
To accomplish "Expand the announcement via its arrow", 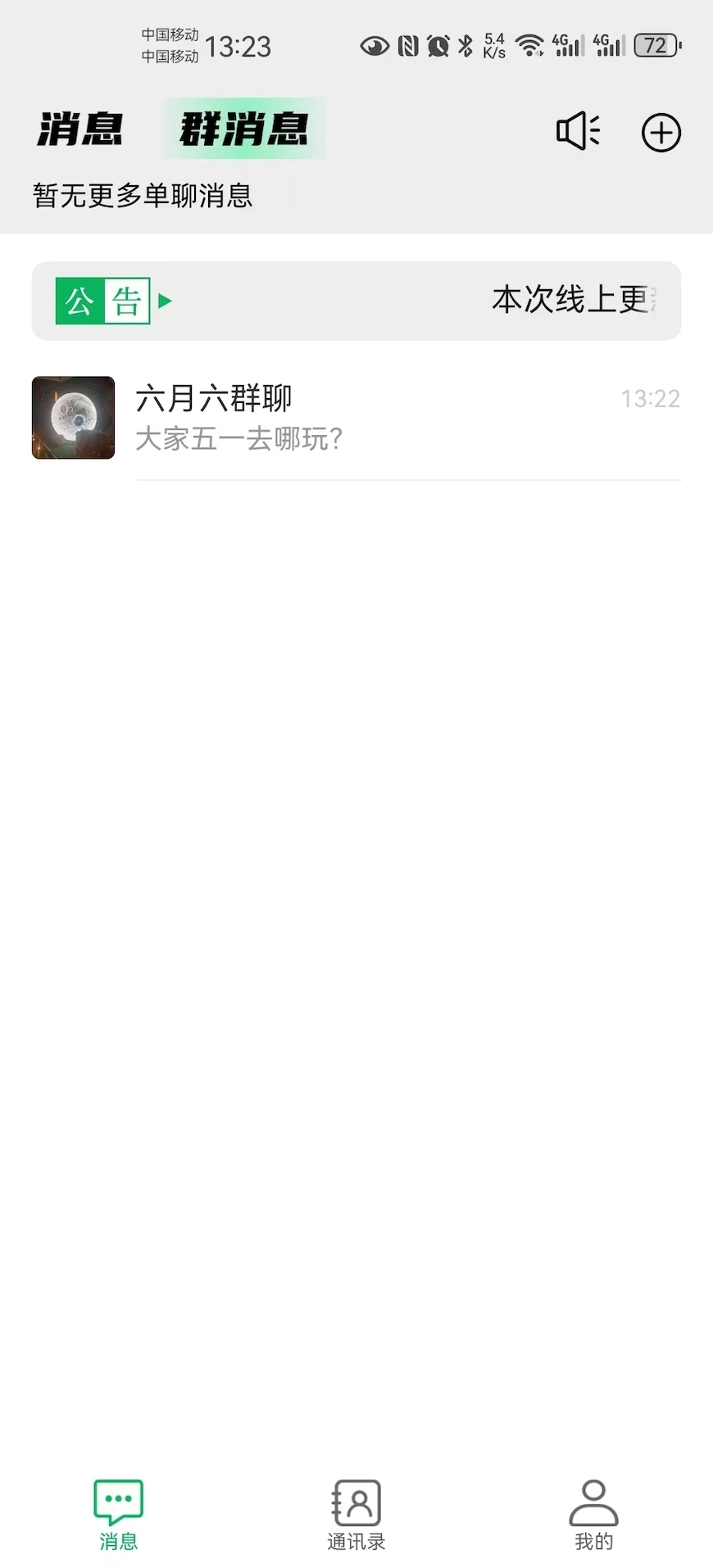I will (166, 301).
